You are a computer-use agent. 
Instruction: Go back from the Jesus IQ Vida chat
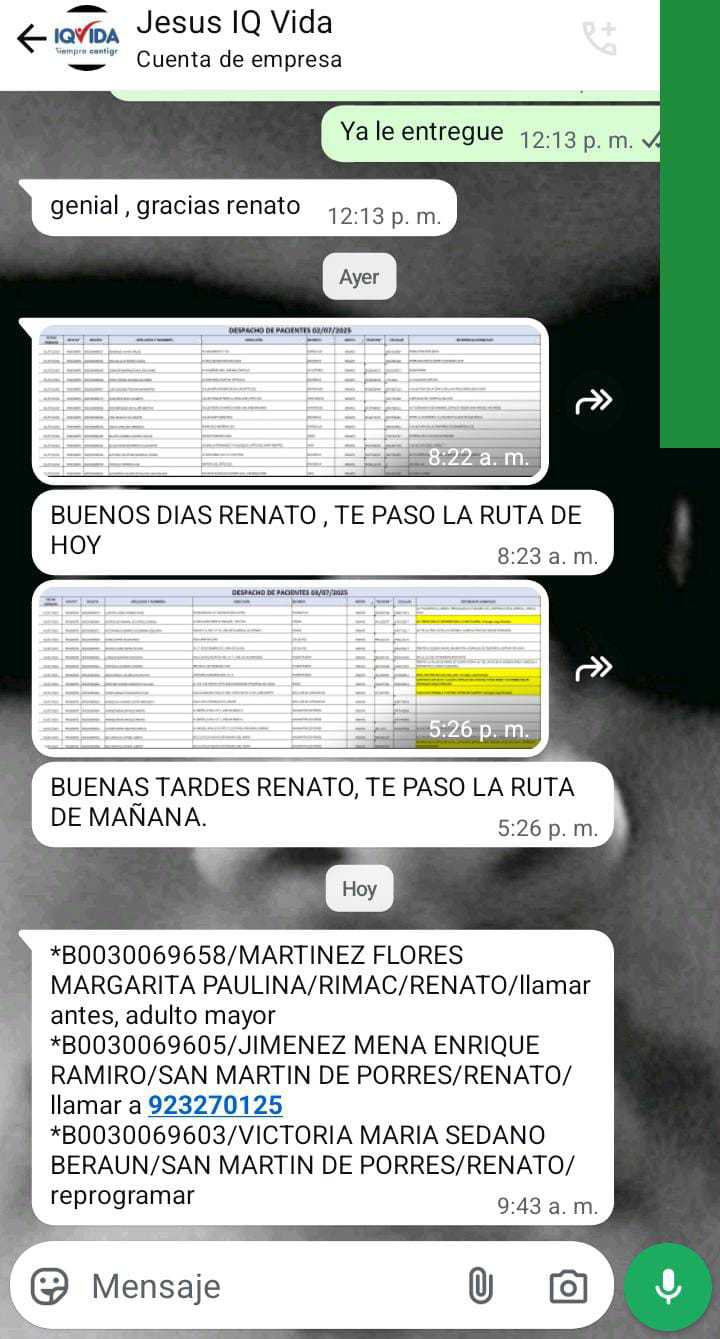pos(30,39)
